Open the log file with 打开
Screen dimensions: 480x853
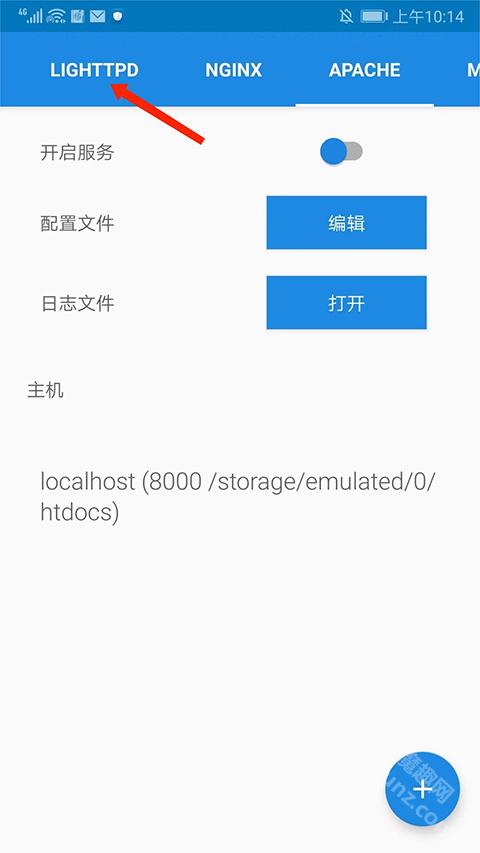click(346, 302)
